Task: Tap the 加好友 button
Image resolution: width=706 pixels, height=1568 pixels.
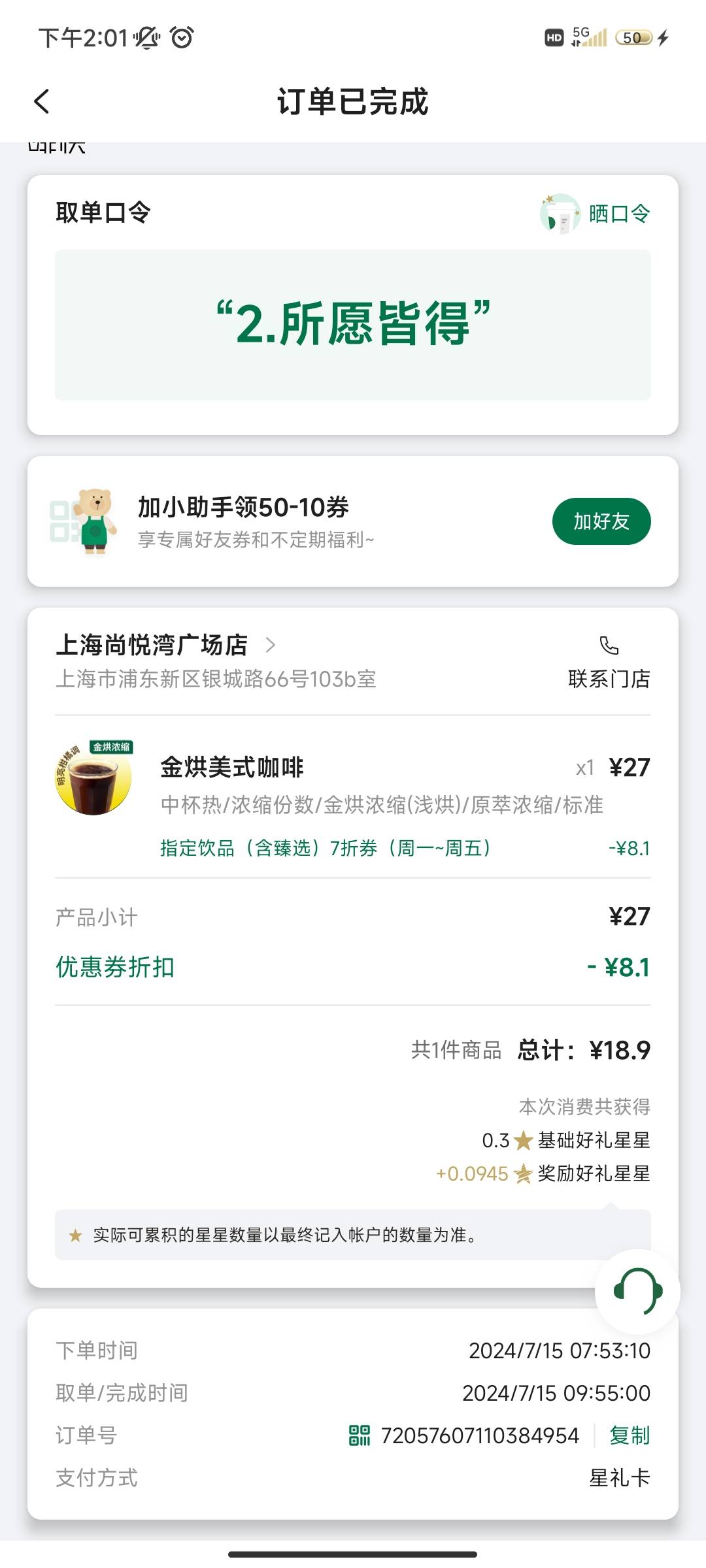Action: coord(601,521)
